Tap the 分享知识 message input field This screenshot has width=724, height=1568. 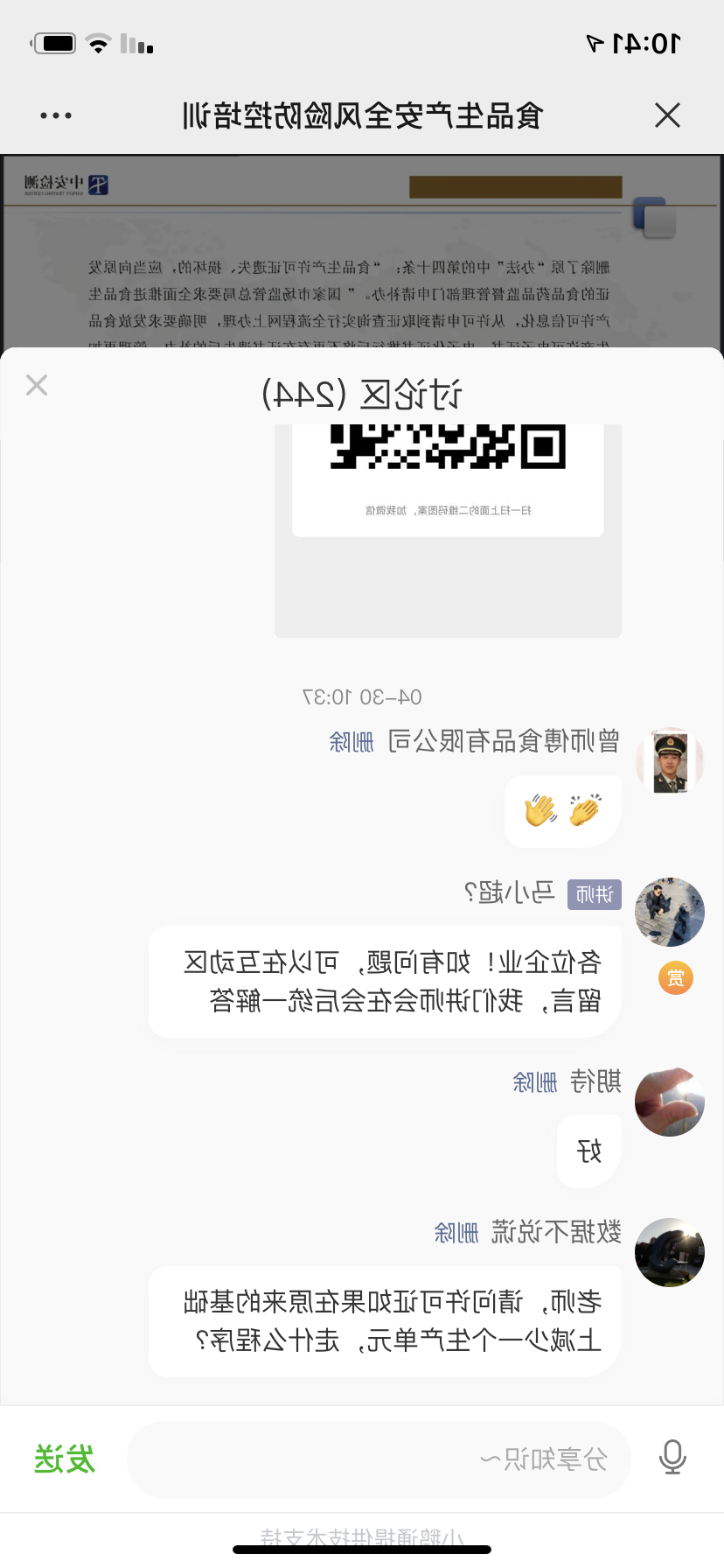(x=379, y=1459)
